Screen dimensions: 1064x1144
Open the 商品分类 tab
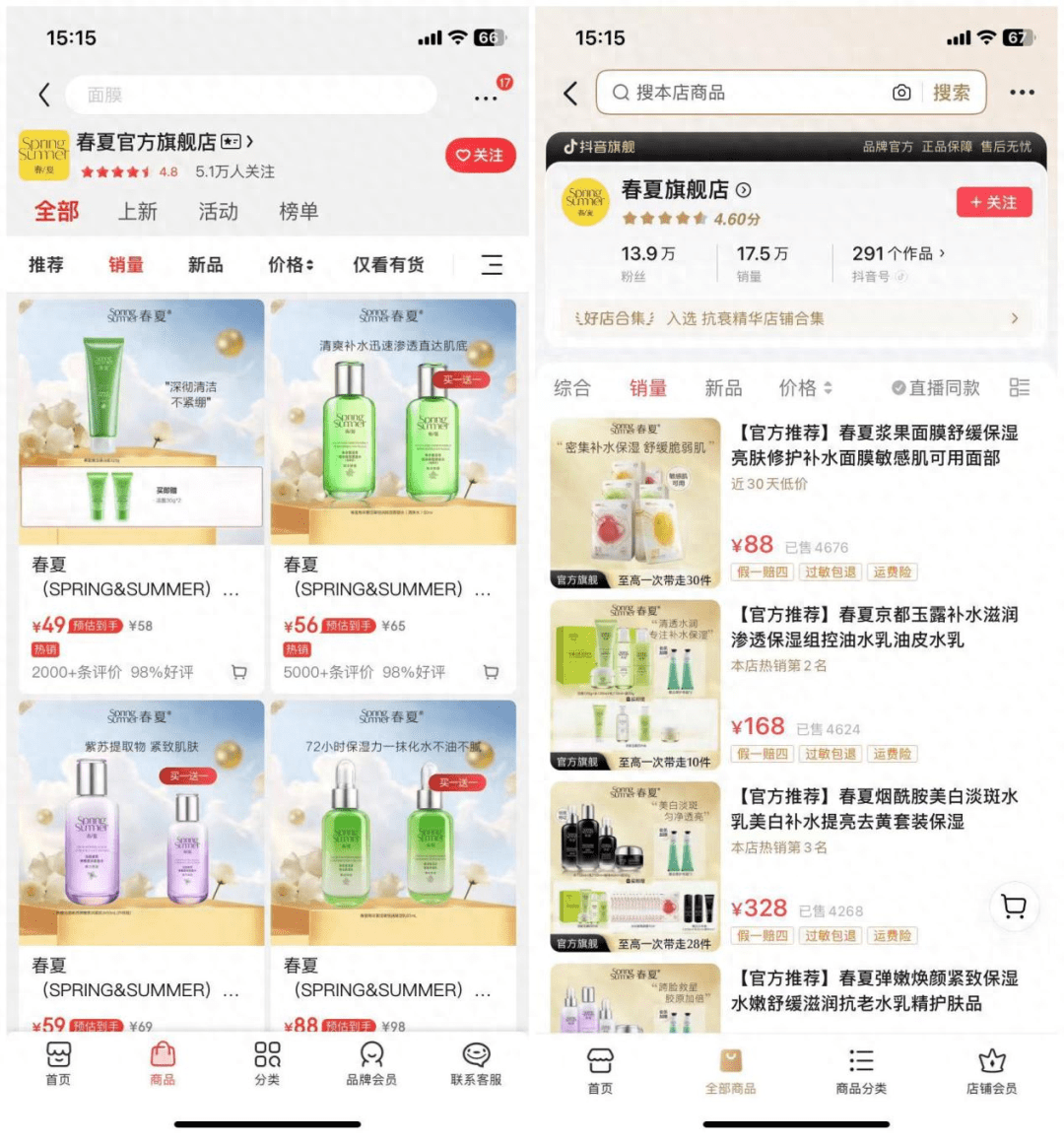pyautogui.click(x=861, y=1071)
